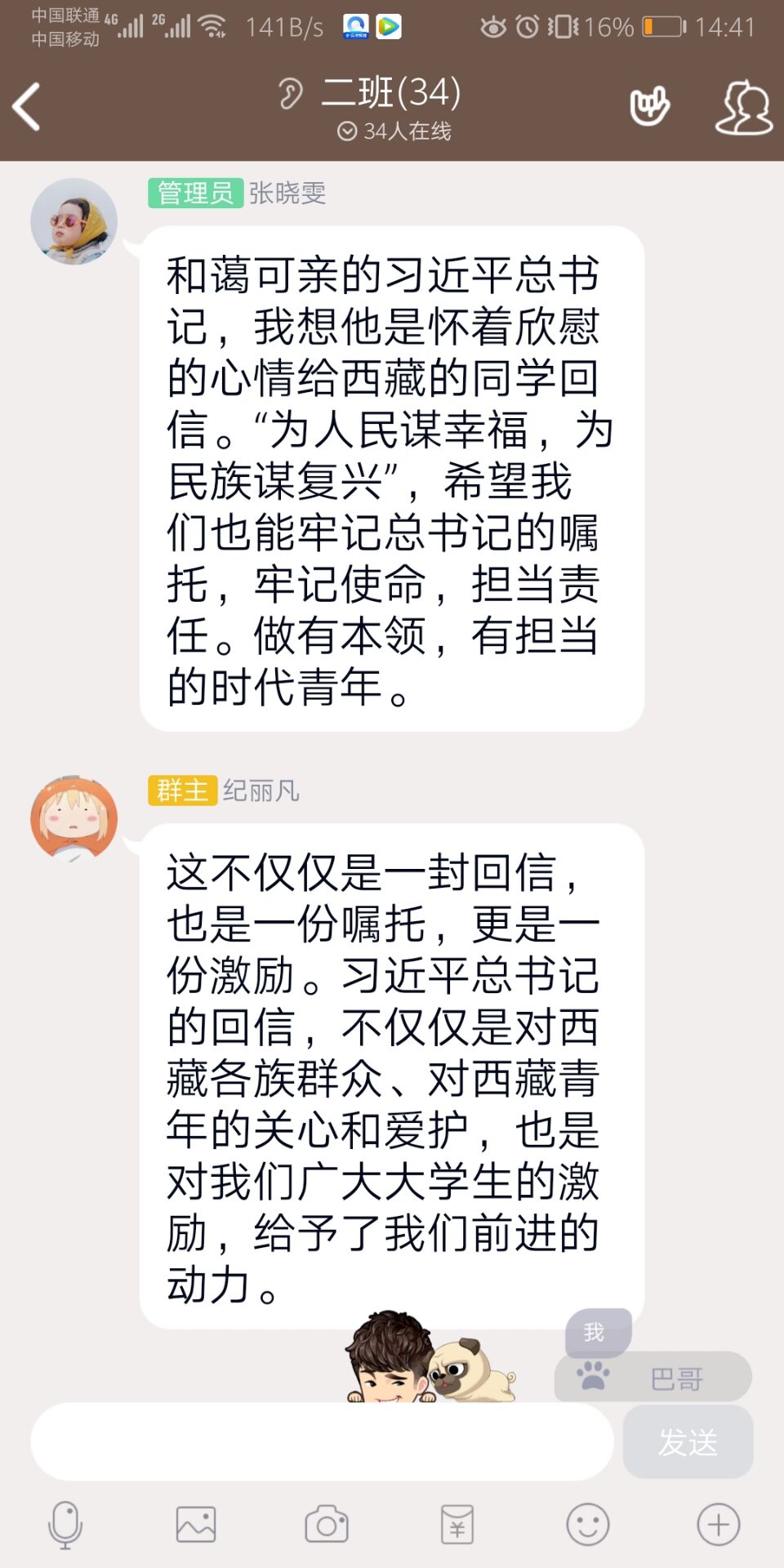Record a voice message with microphone
Image resolution: width=784 pixels, height=1568 pixels.
click(65, 1525)
